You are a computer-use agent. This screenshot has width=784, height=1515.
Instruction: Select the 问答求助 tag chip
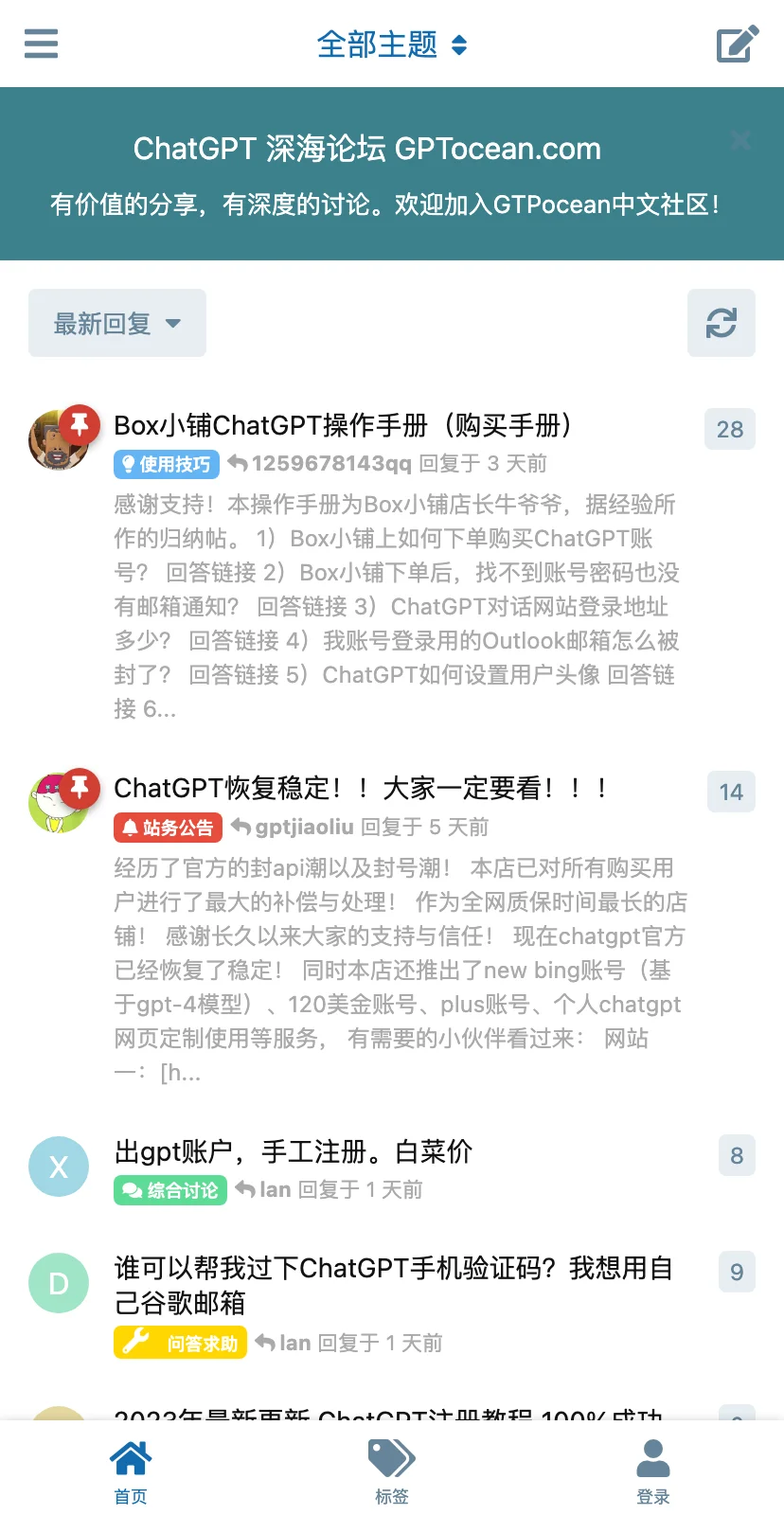[x=180, y=1343]
